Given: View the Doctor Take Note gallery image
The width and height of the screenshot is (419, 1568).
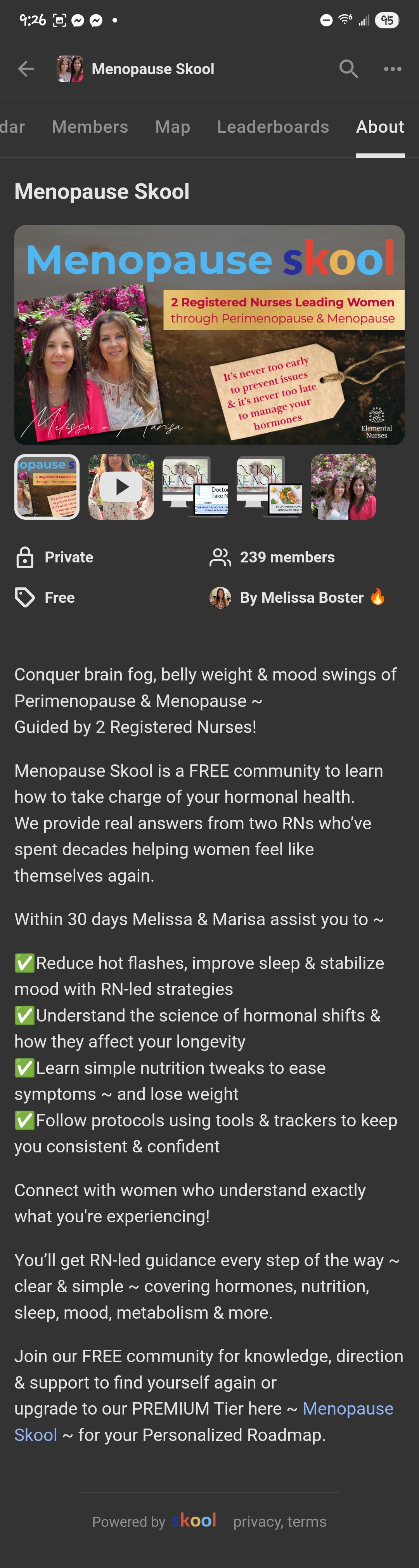Looking at the screenshot, I should point(195,486).
